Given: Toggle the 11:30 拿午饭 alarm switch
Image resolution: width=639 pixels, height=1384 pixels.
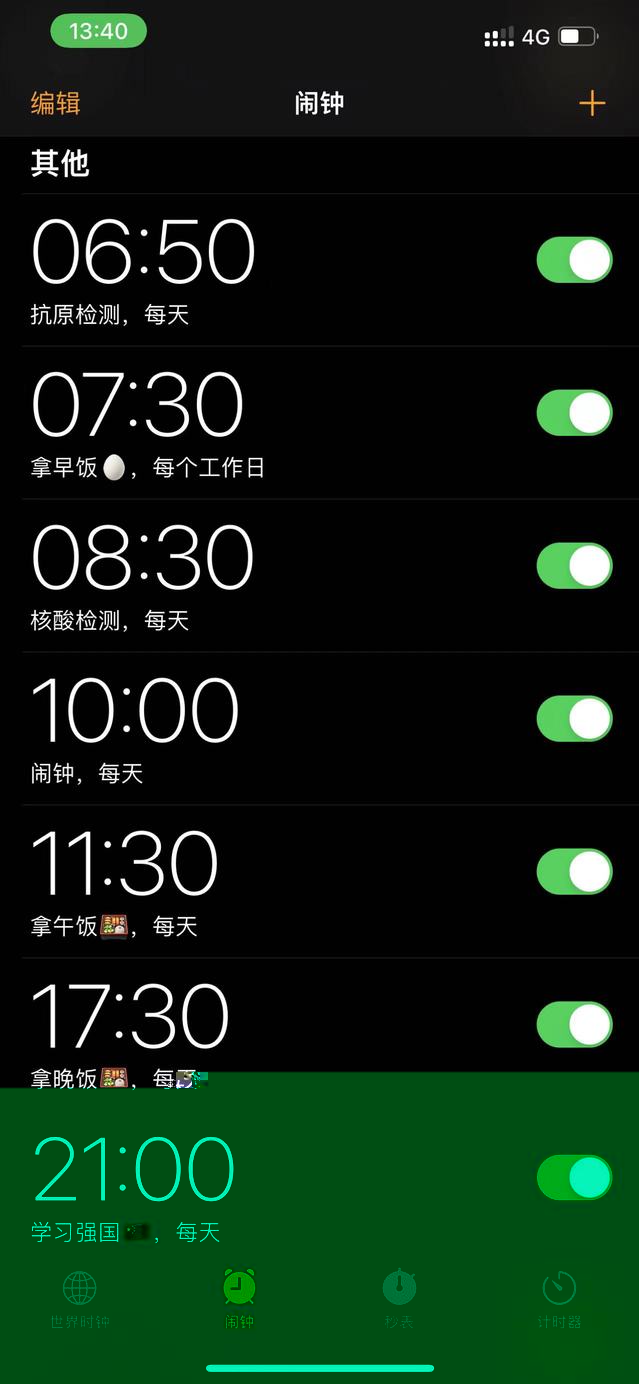Looking at the screenshot, I should pyautogui.click(x=574, y=872).
